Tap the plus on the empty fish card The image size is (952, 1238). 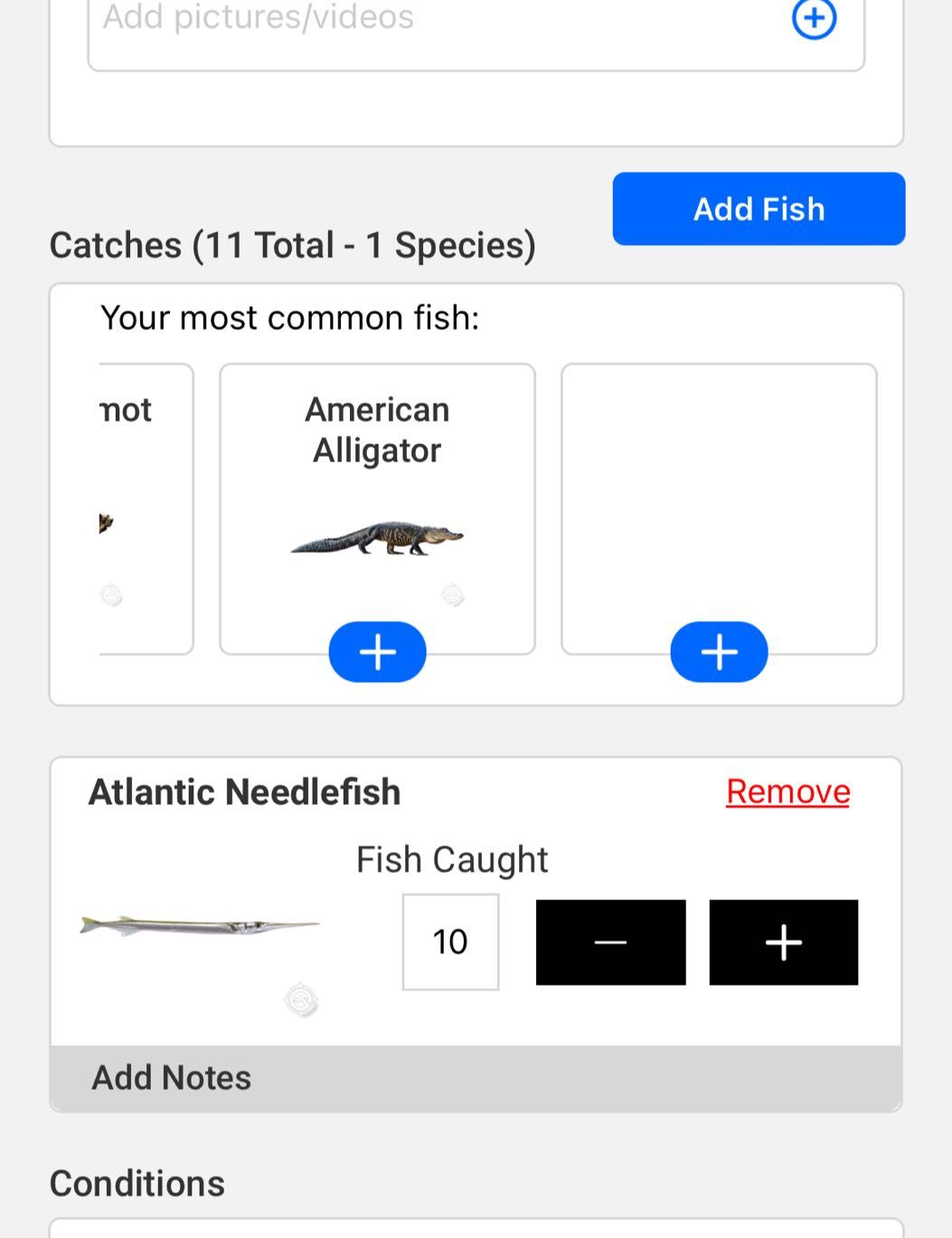[x=719, y=651]
